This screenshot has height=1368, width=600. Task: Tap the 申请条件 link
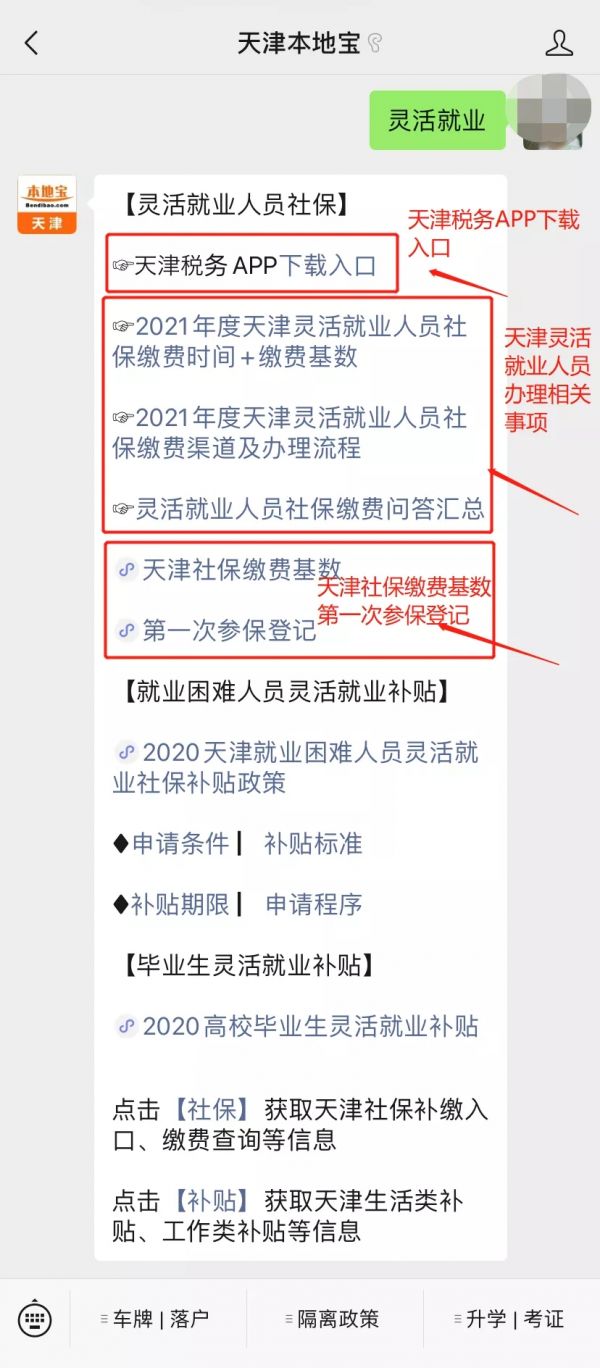coord(180,843)
